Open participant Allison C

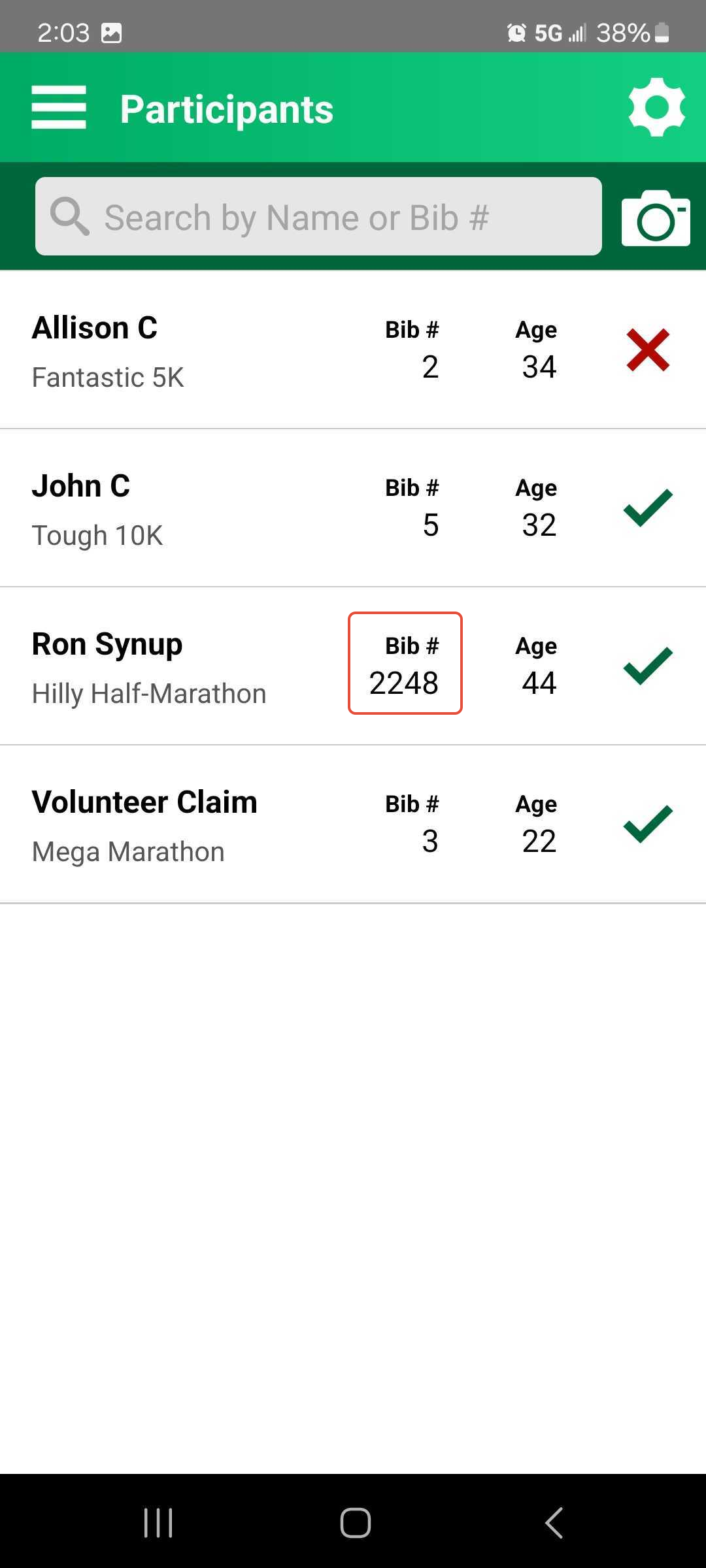[196, 351]
